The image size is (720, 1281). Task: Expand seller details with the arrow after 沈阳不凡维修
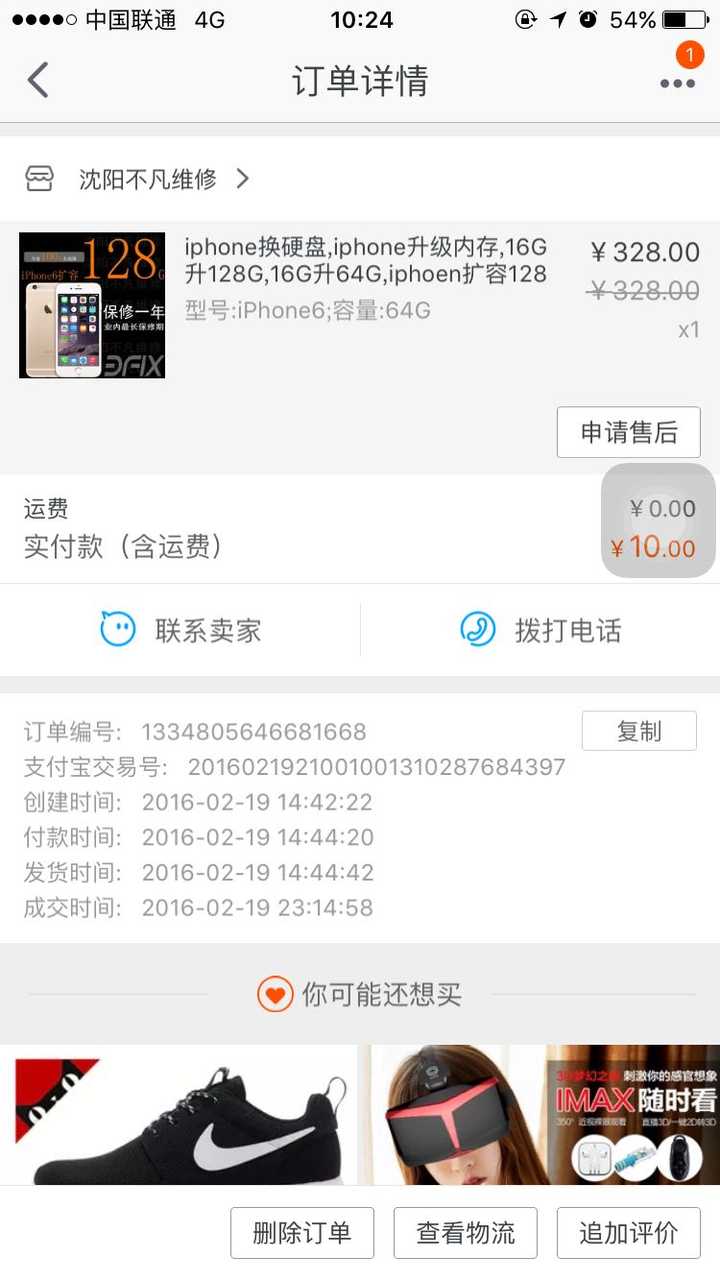coord(241,179)
